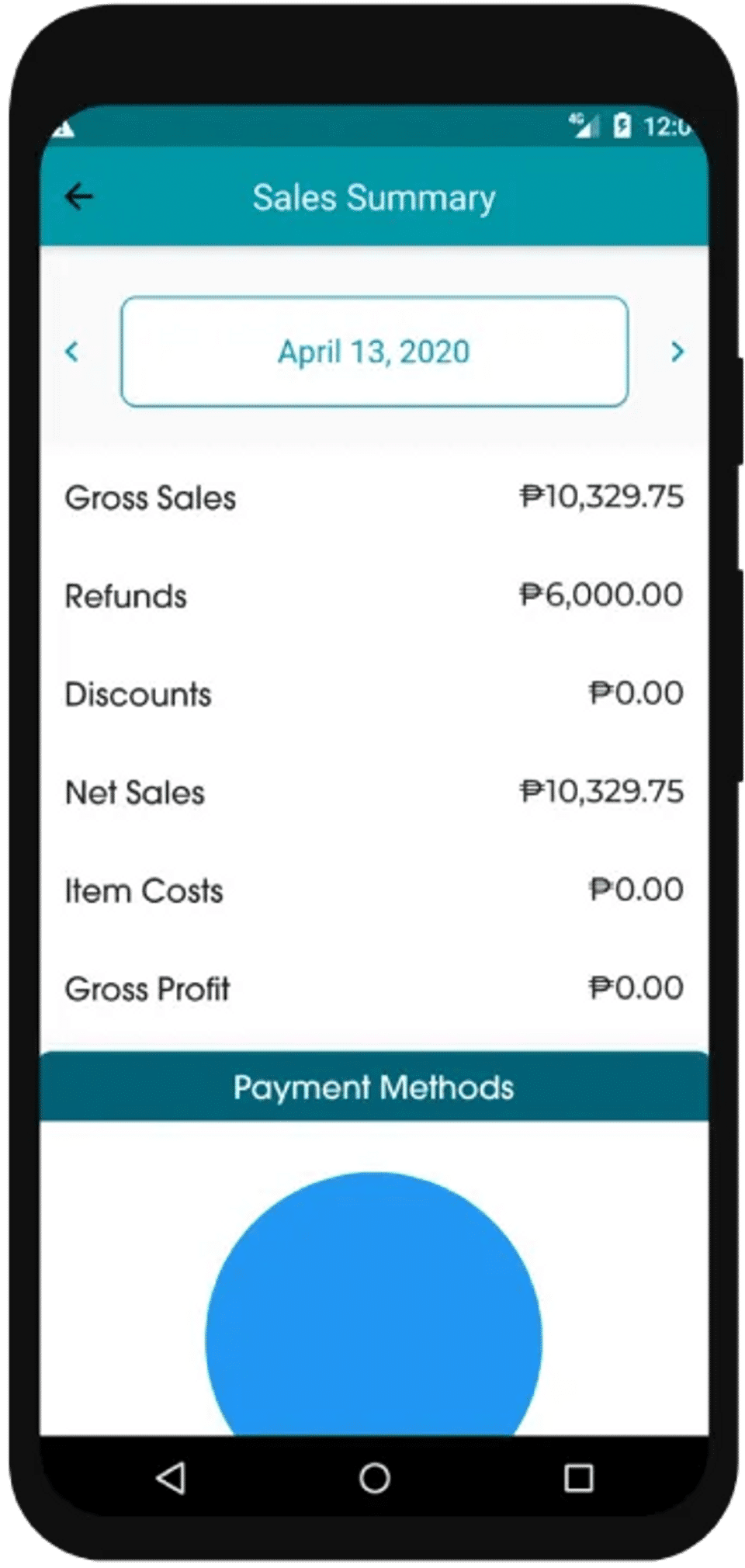Show the previous day's sales

point(72,352)
